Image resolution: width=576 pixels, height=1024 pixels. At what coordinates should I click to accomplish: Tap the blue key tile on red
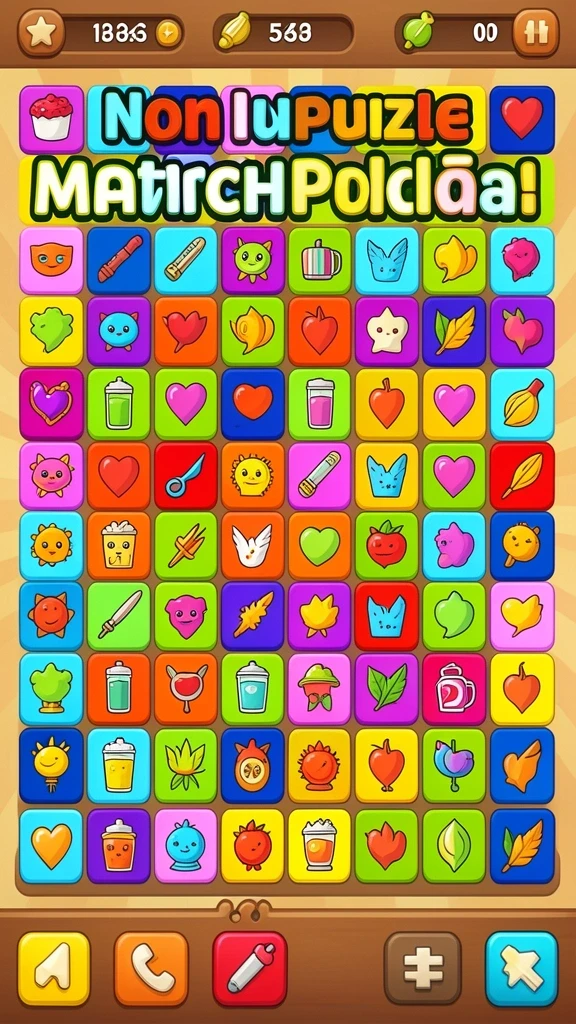pos(185,475)
